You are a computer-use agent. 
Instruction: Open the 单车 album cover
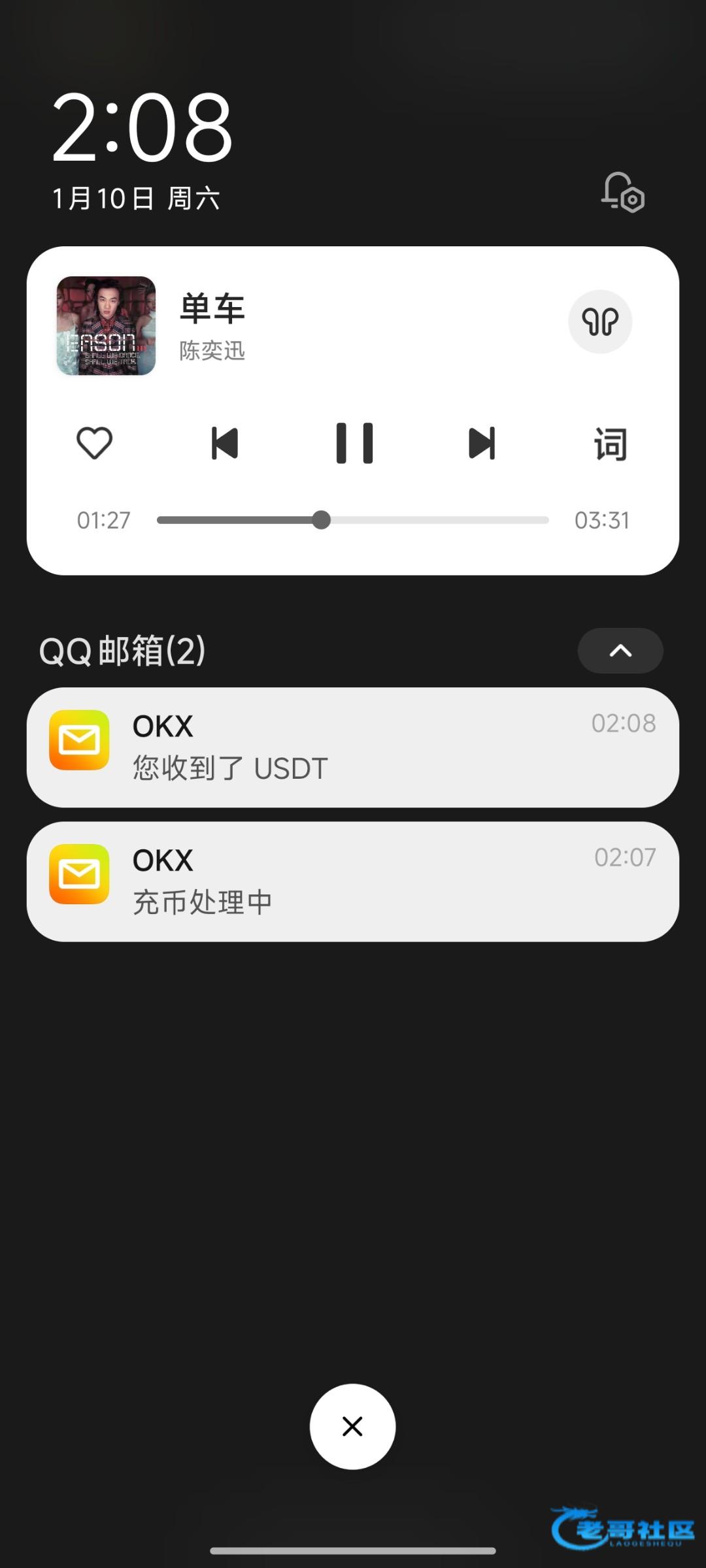[106, 325]
